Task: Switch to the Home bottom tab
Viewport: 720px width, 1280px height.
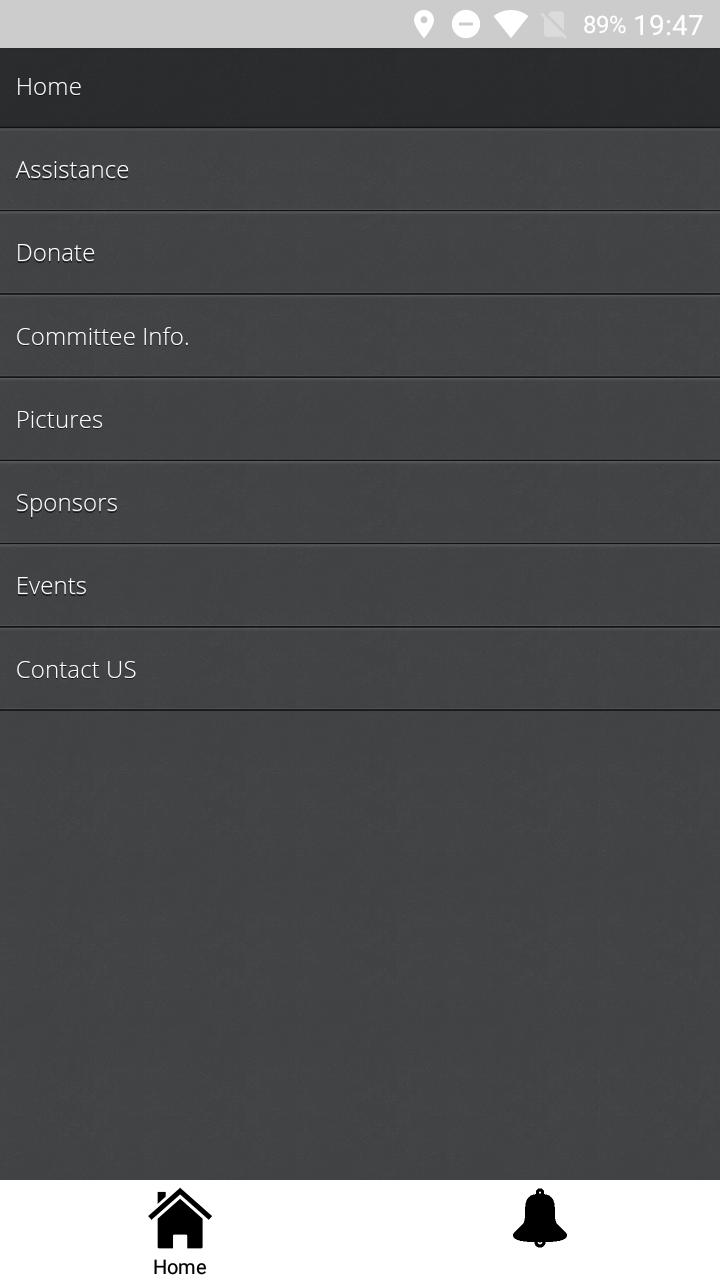Action: 180,1231
